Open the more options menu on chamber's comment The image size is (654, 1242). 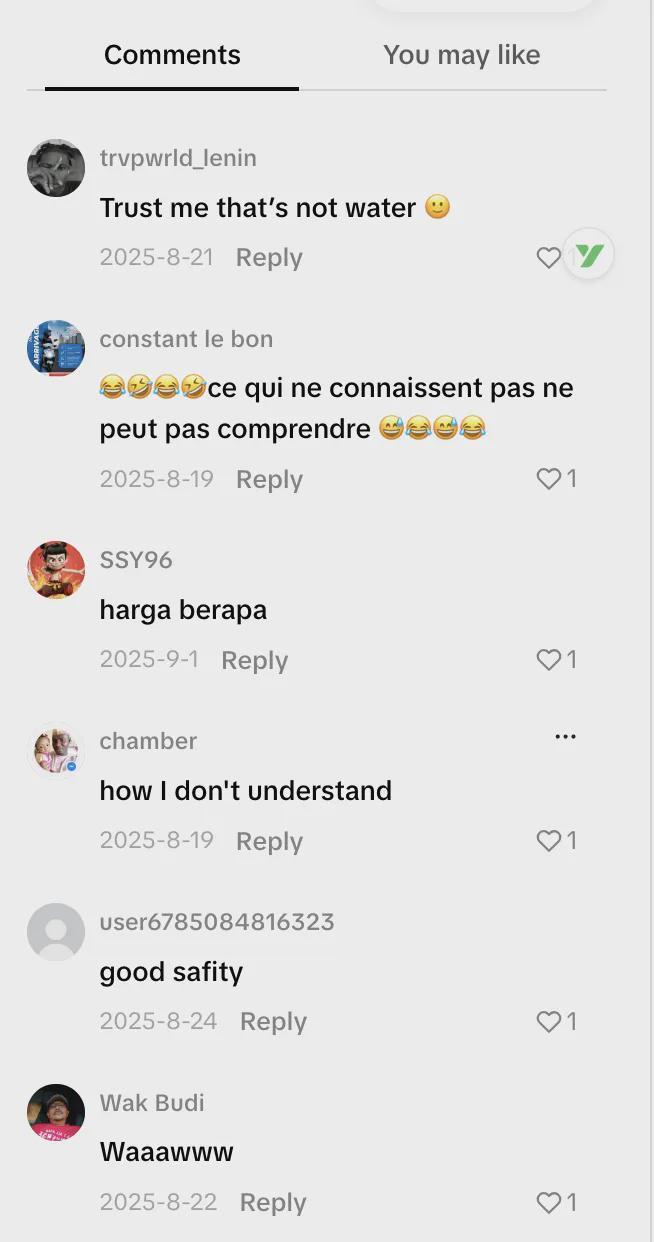(x=565, y=737)
